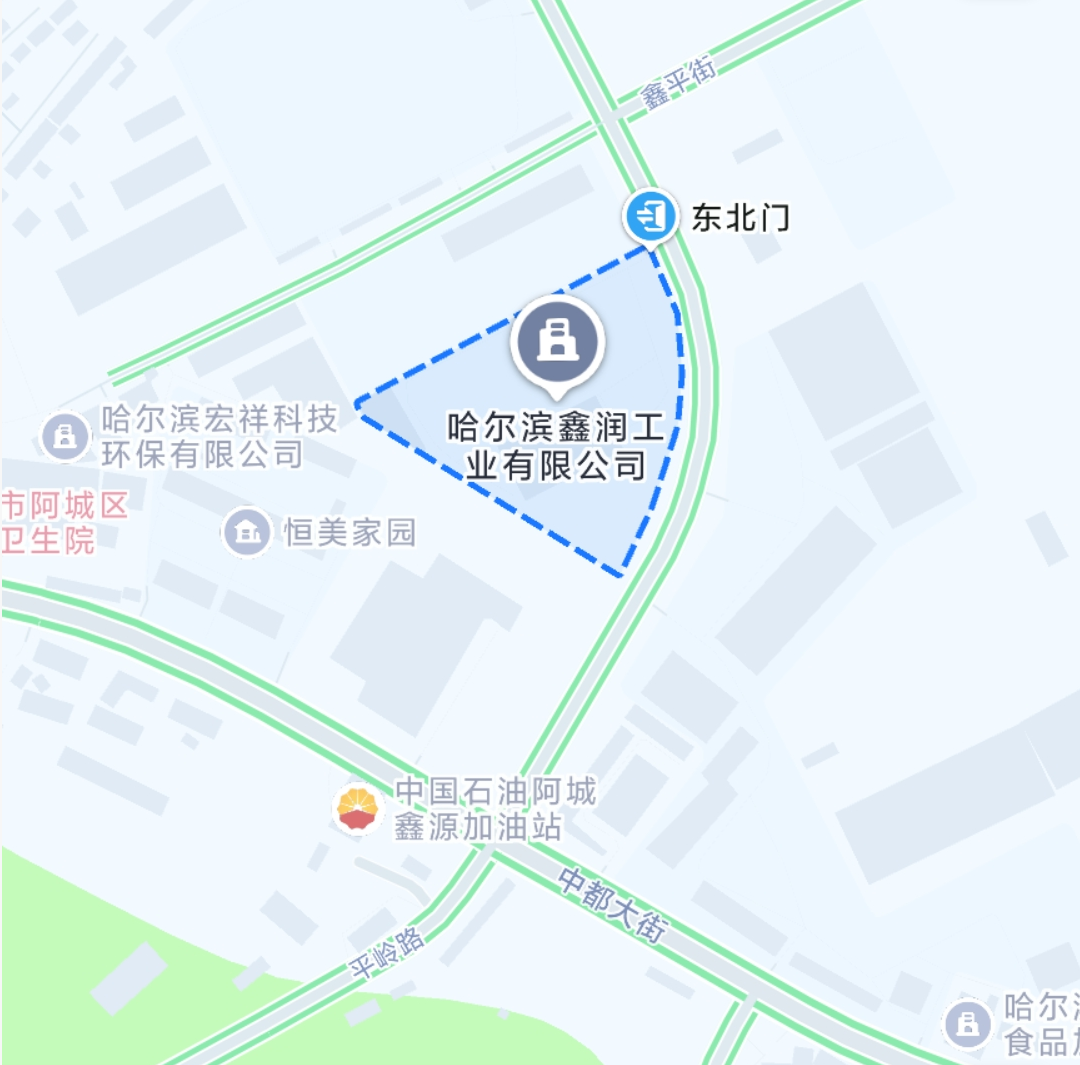Tap the 东北门 entrance marker
Screen dimensions: 1080x1065
pyautogui.click(x=651, y=215)
